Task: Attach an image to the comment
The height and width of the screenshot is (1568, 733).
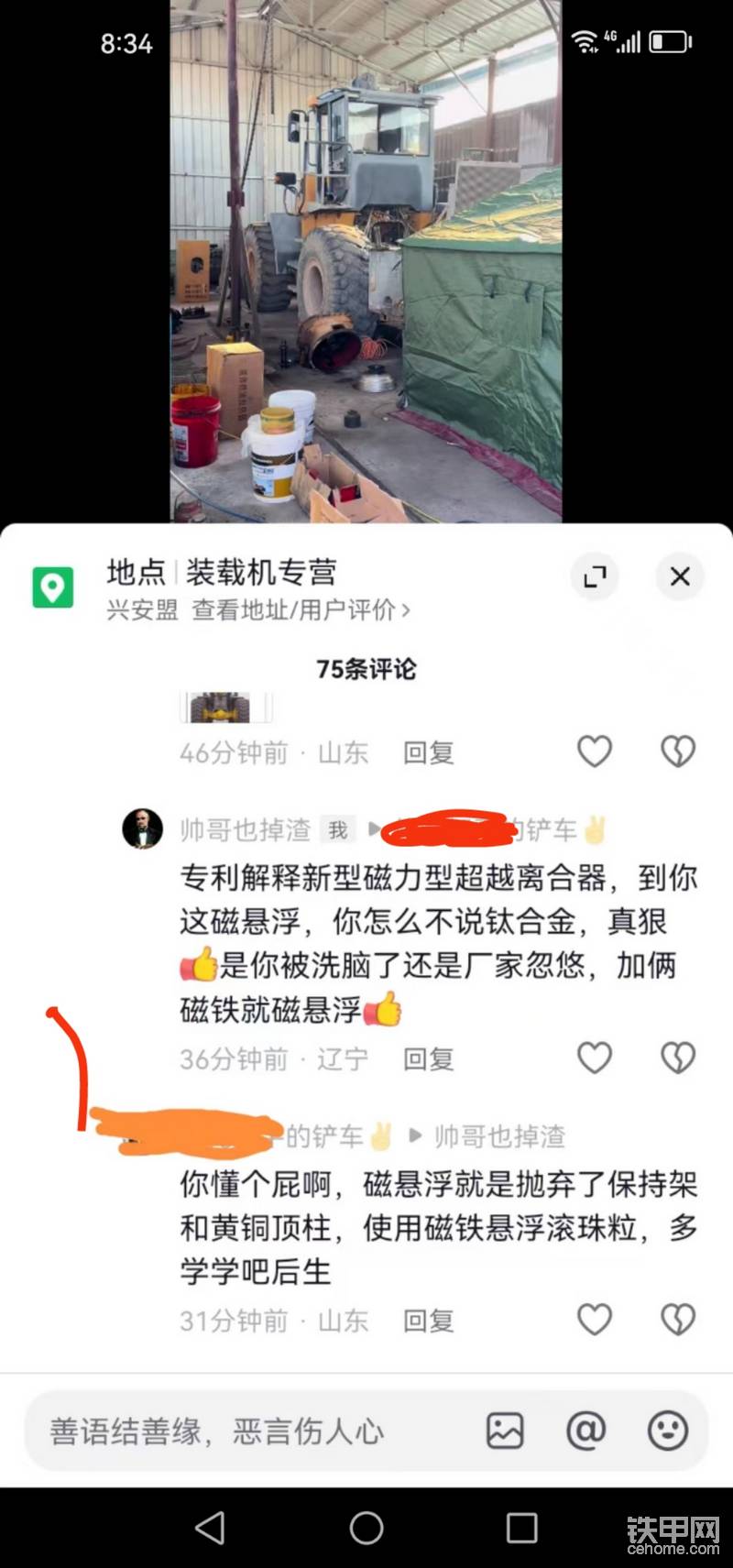Action: coord(505,1431)
